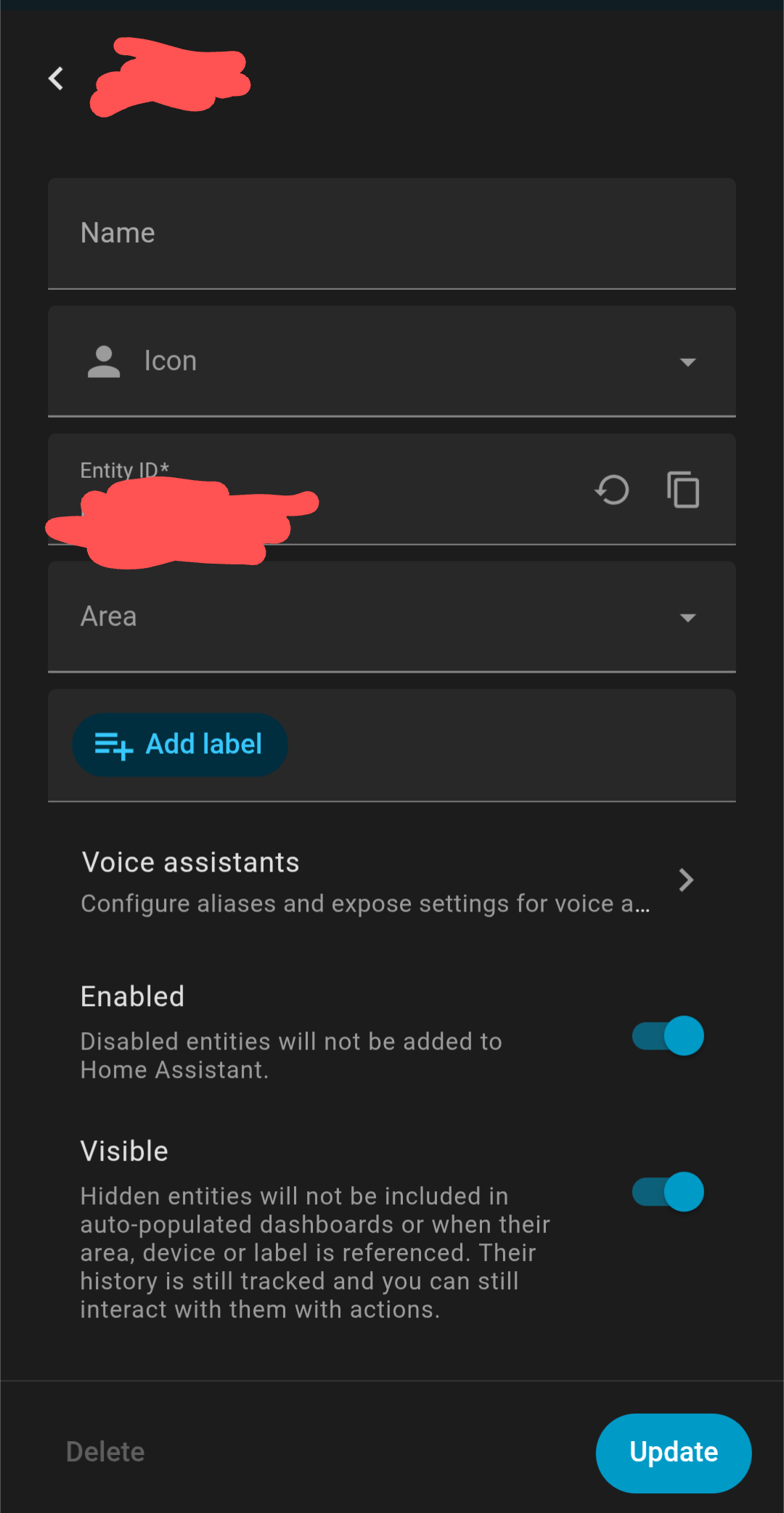Image resolution: width=784 pixels, height=1513 pixels.
Task: Copy the Entity ID to clipboard
Action: coord(683,490)
